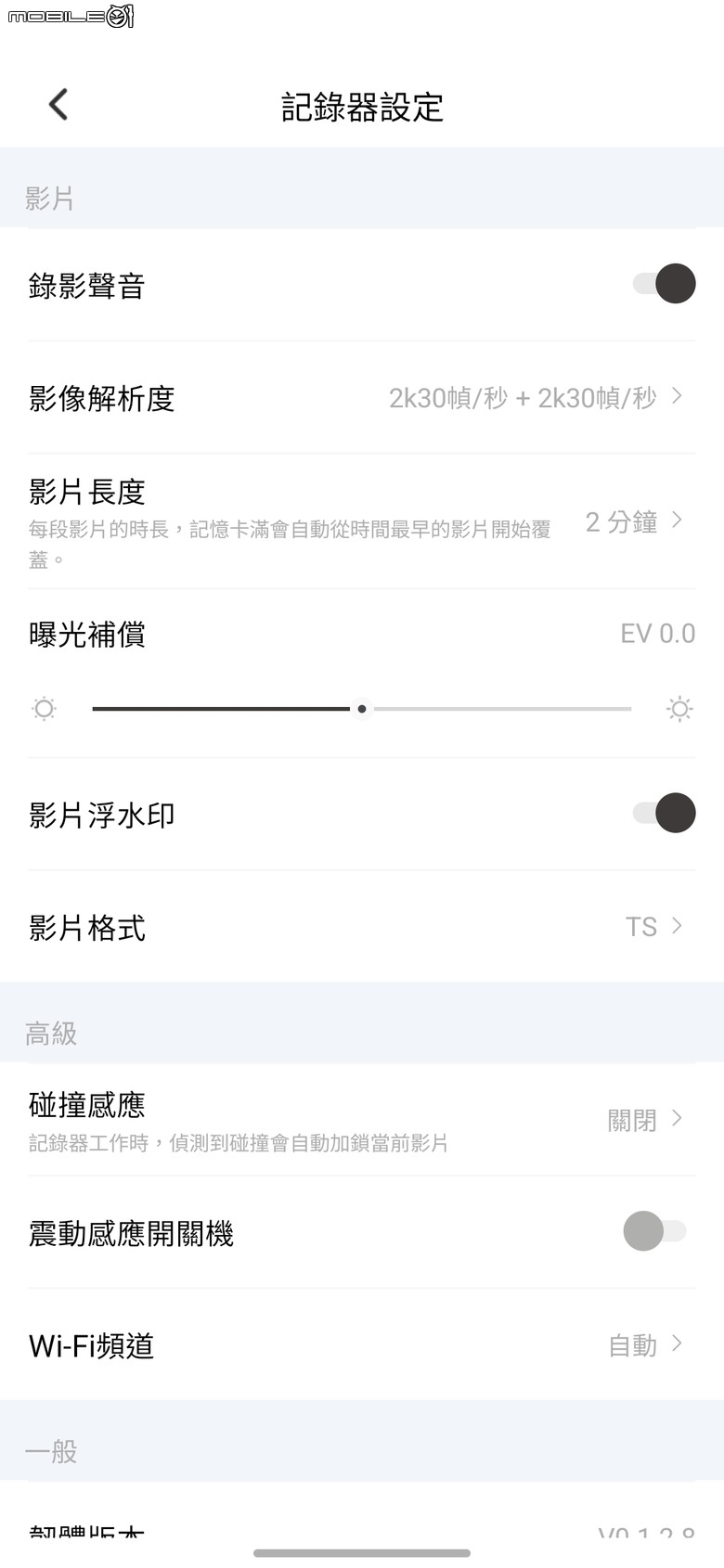Click the bright sun icon beside slider
Viewport: 724px width, 1568px height.
point(679,708)
